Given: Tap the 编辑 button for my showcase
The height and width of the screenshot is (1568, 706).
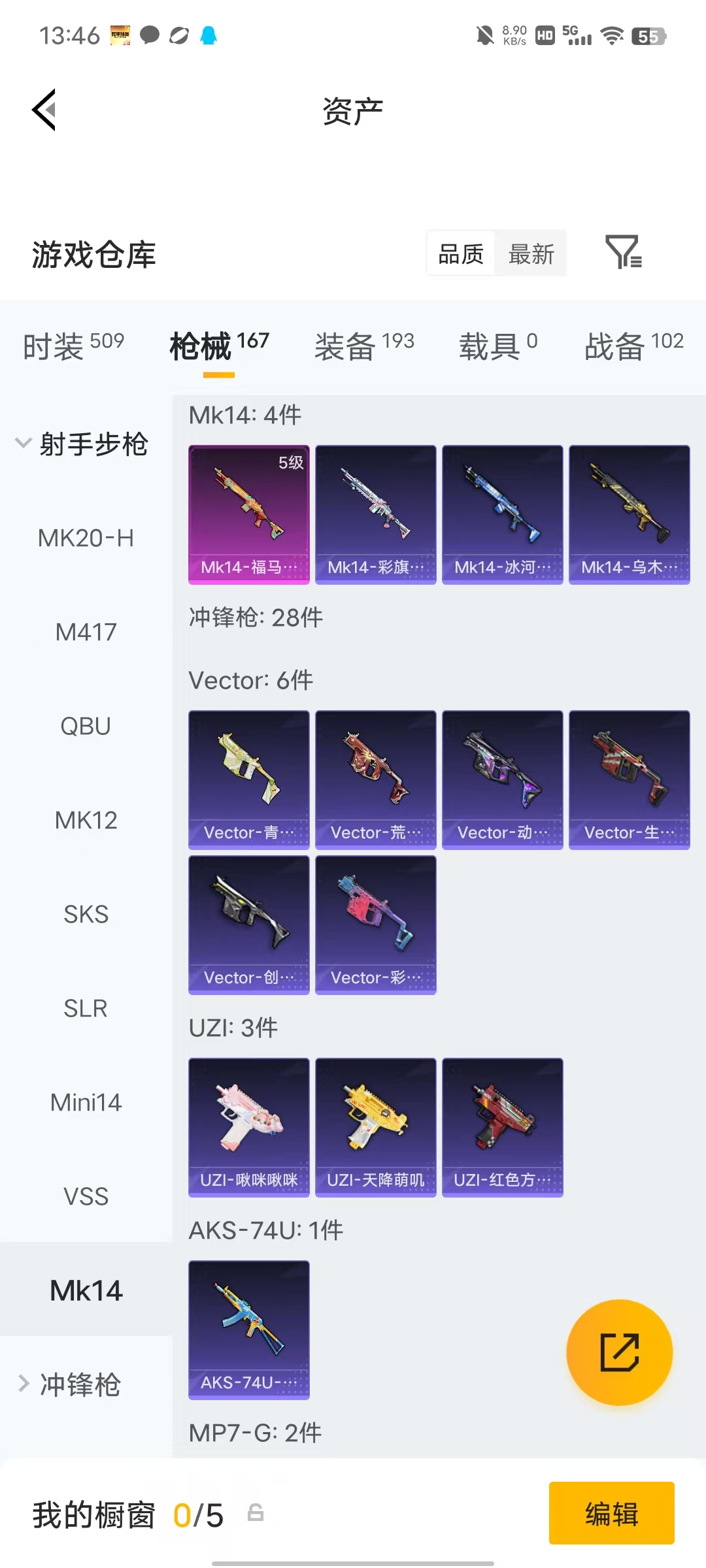Looking at the screenshot, I should coord(611,1513).
